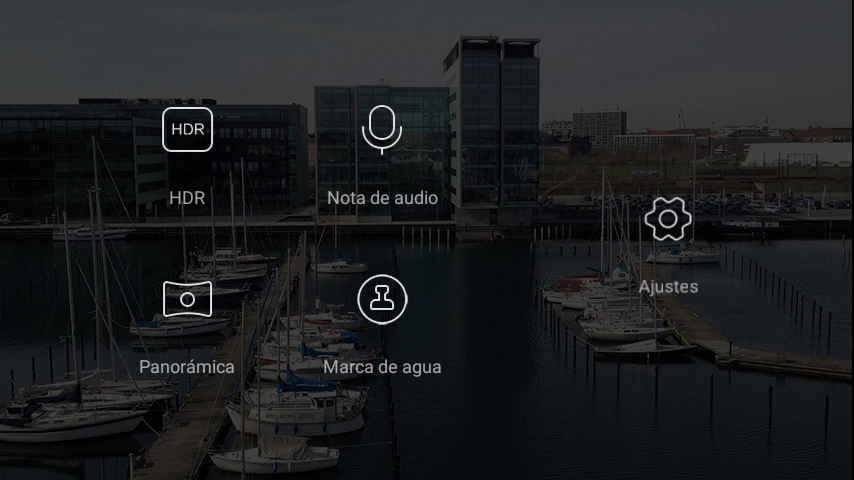This screenshot has height=480, width=854.
Task: Choose the Marca de agua mode
Action: click(x=382, y=299)
